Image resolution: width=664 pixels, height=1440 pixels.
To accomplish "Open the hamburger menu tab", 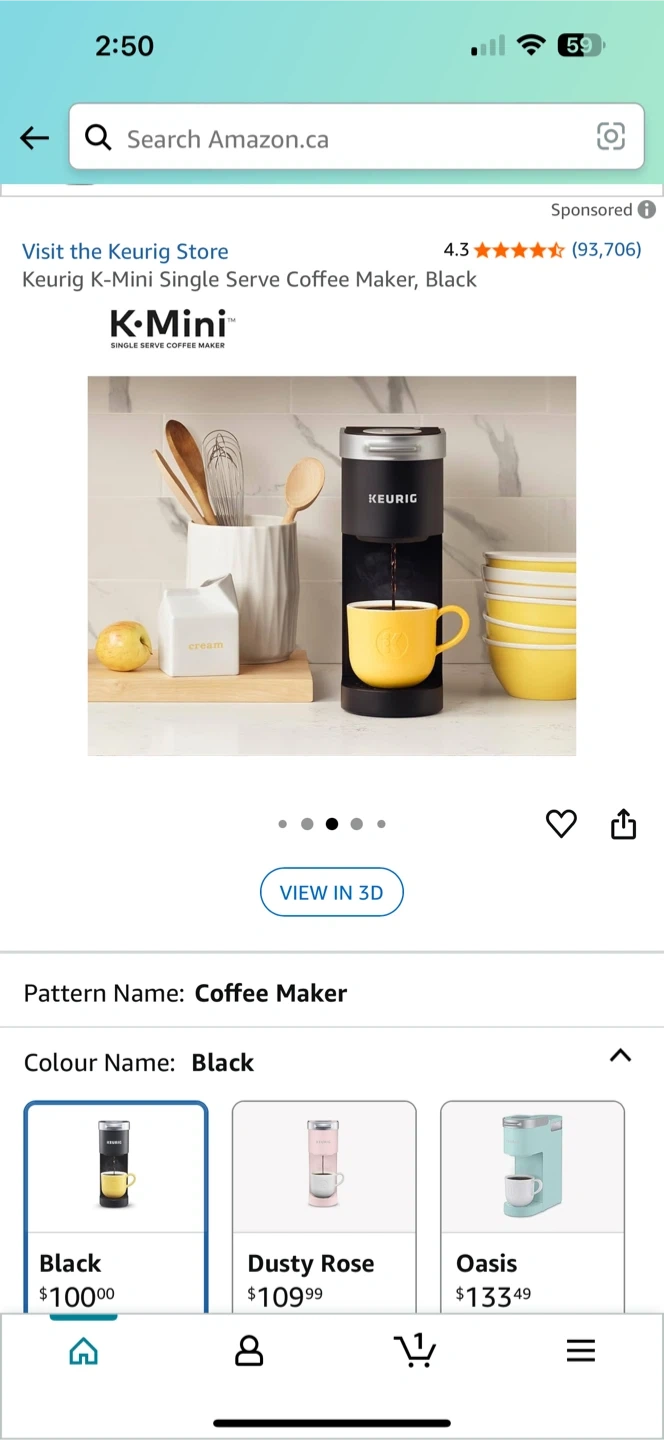I will click(x=580, y=1352).
